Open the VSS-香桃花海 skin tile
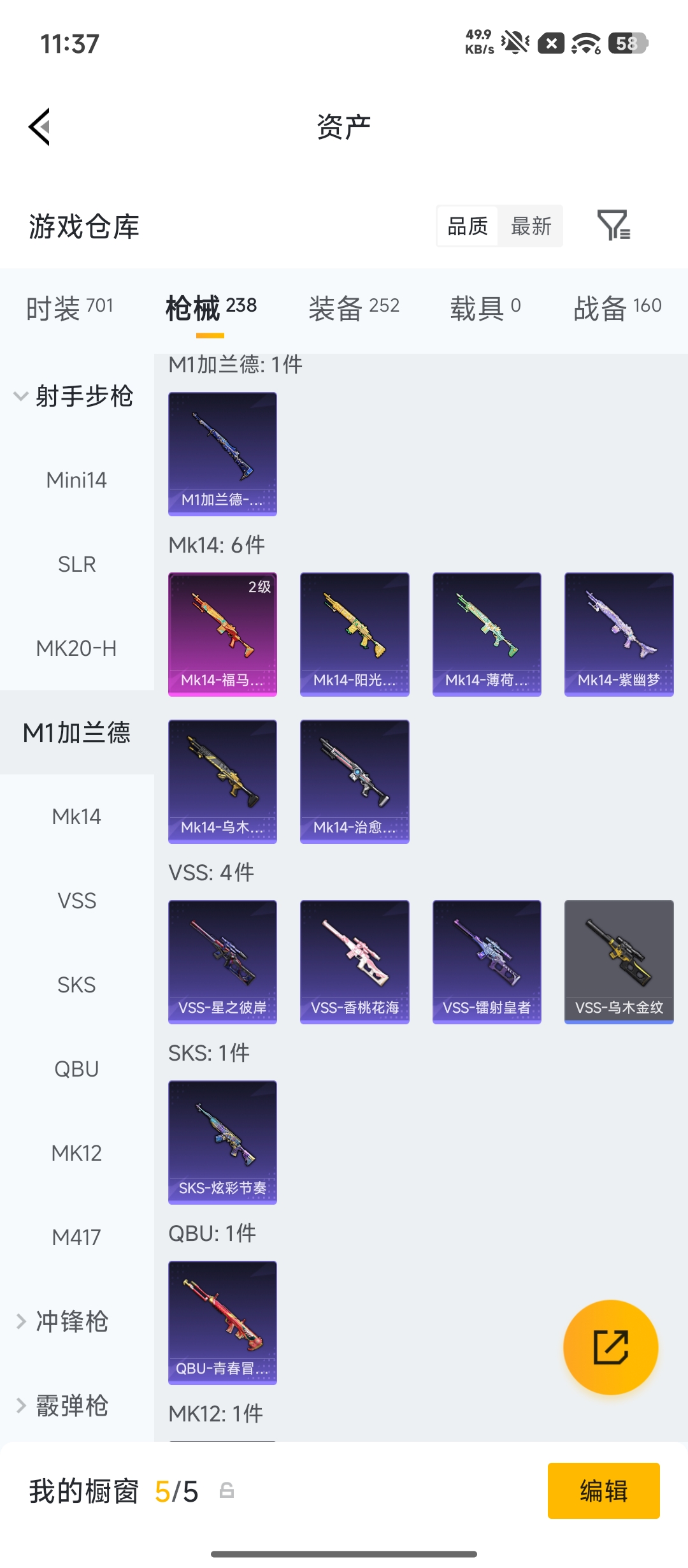The height and width of the screenshot is (1568, 688). (354, 961)
